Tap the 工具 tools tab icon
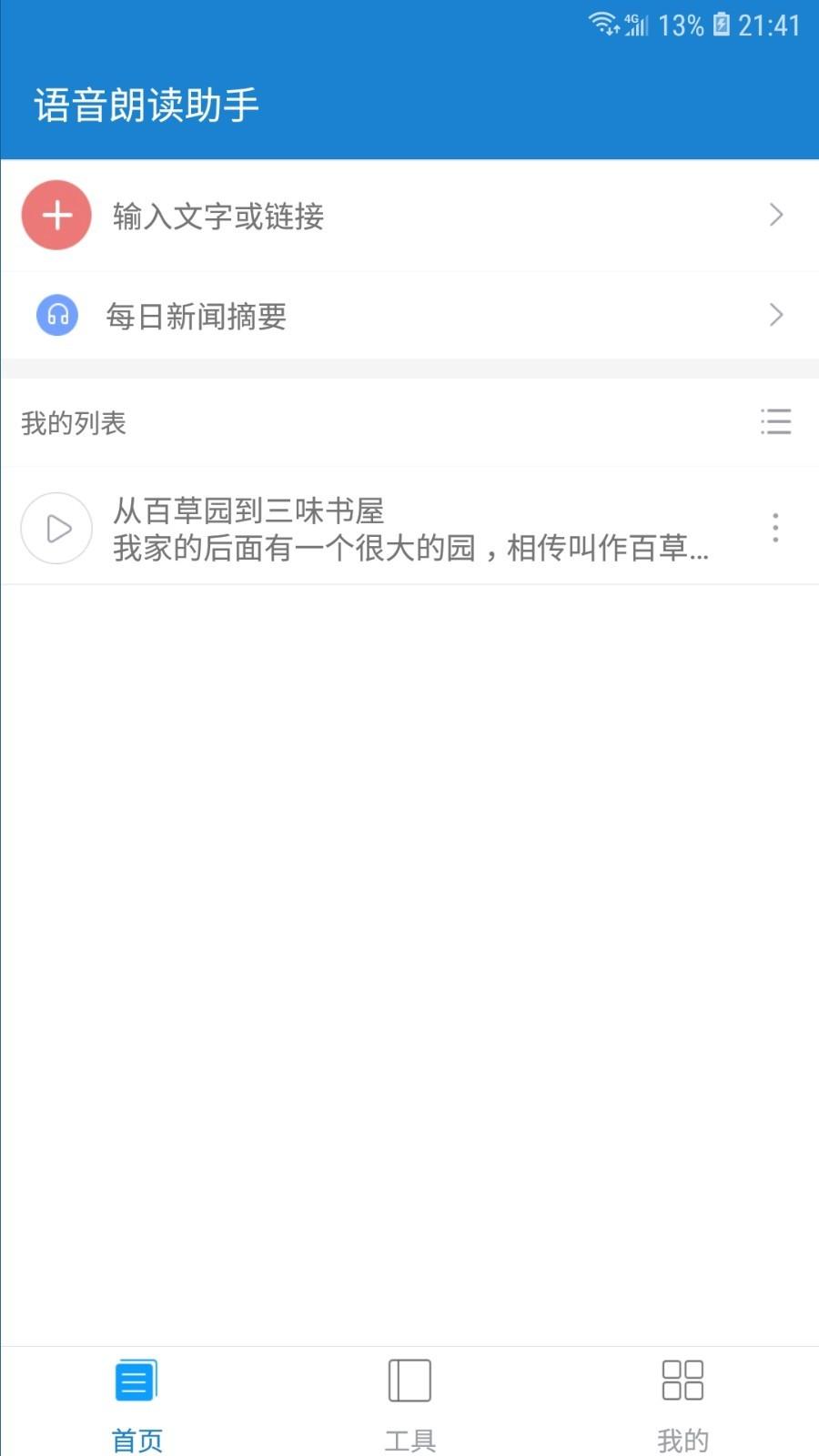 pyautogui.click(x=409, y=1380)
